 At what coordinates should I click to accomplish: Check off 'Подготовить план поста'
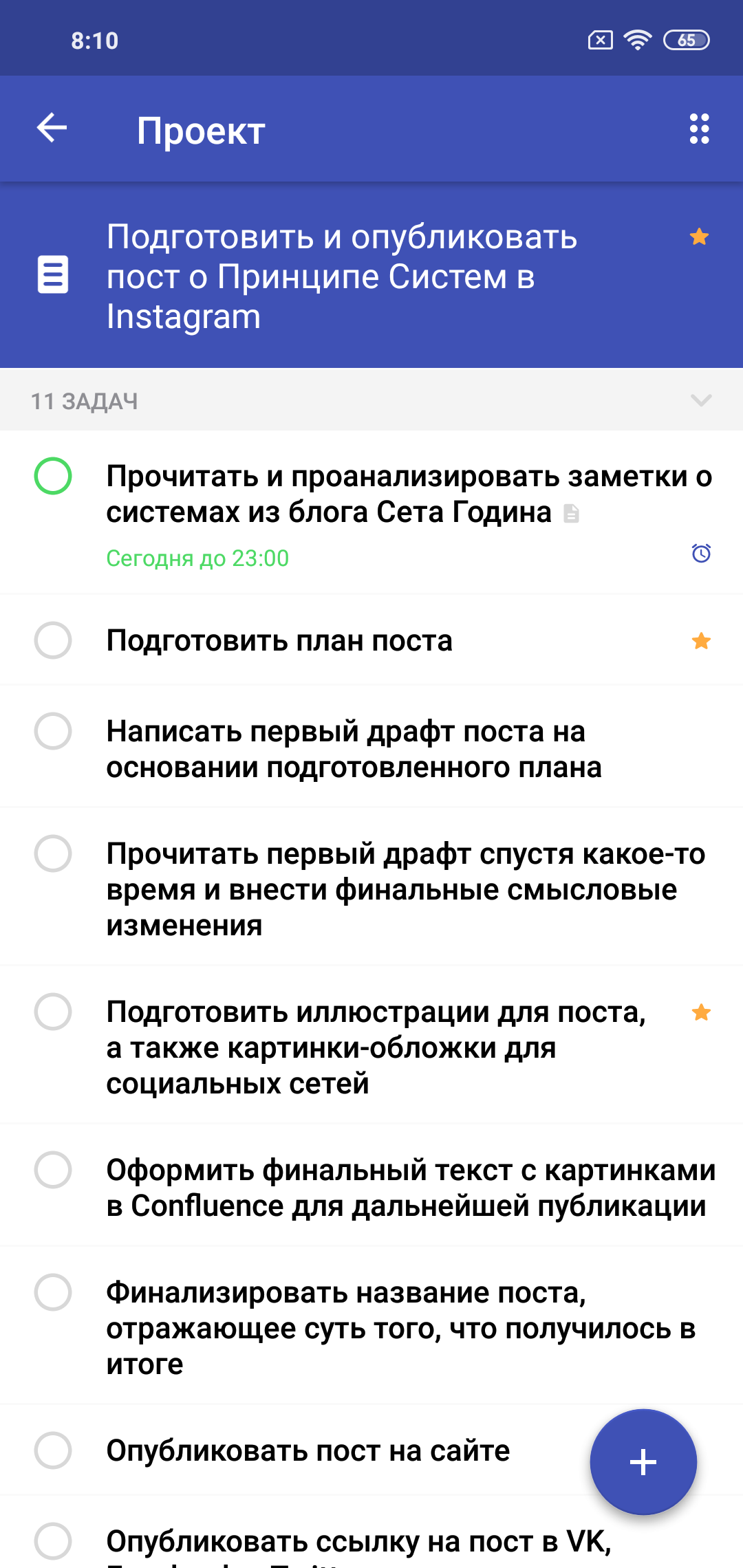tap(53, 640)
